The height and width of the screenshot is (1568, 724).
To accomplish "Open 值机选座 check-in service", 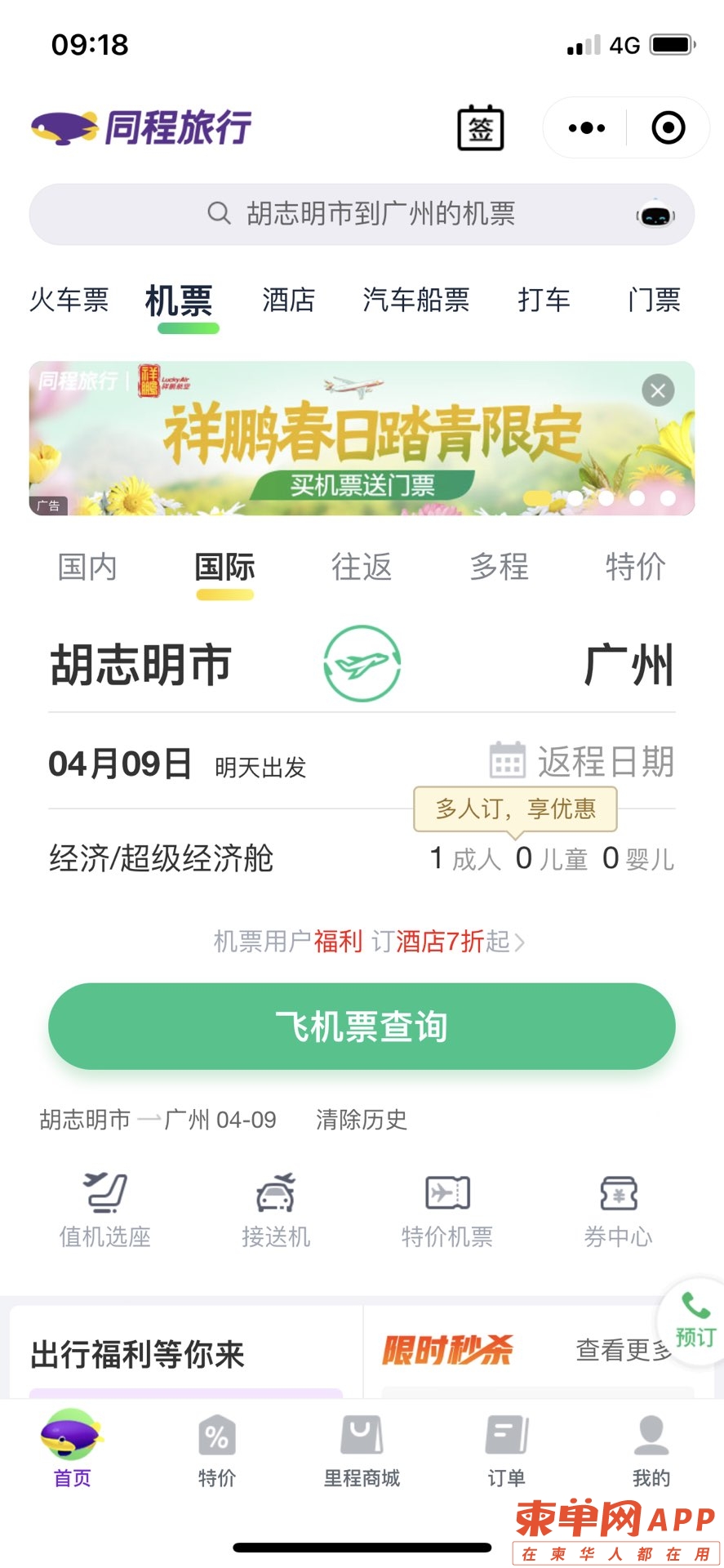I will [105, 1210].
